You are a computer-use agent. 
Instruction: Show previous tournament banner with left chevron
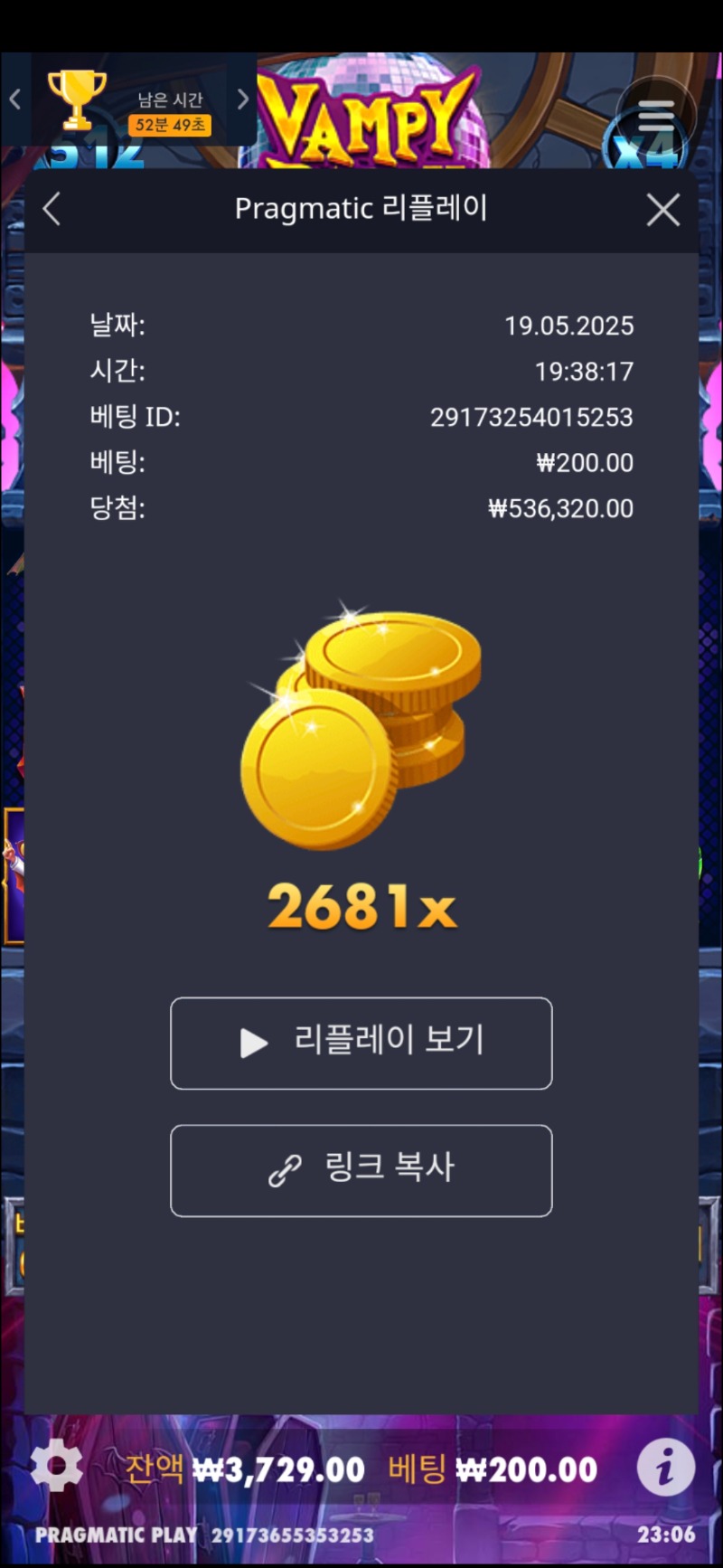[x=14, y=99]
